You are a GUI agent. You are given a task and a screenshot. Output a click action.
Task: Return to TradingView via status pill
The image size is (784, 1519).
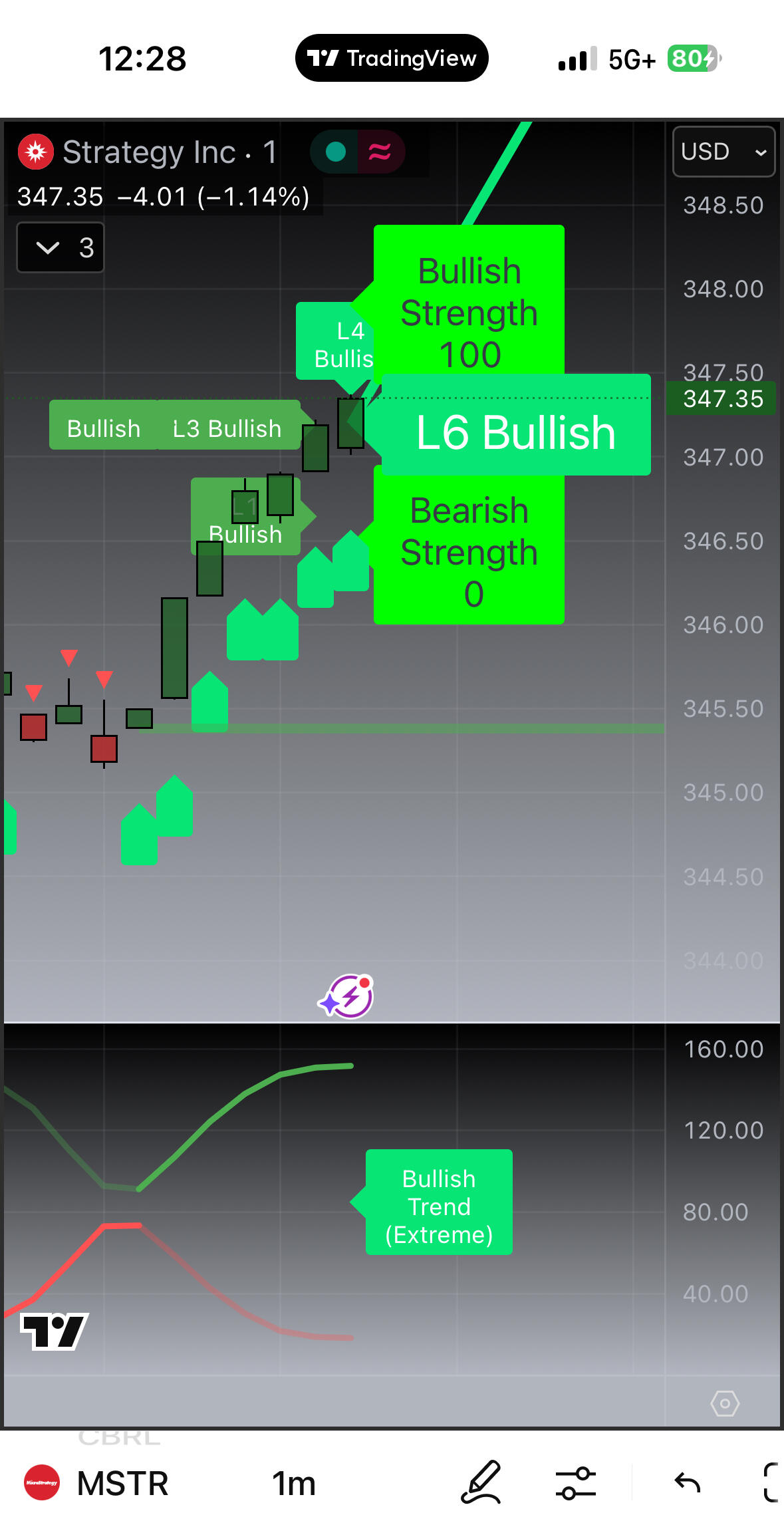click(x=392, y=59)
